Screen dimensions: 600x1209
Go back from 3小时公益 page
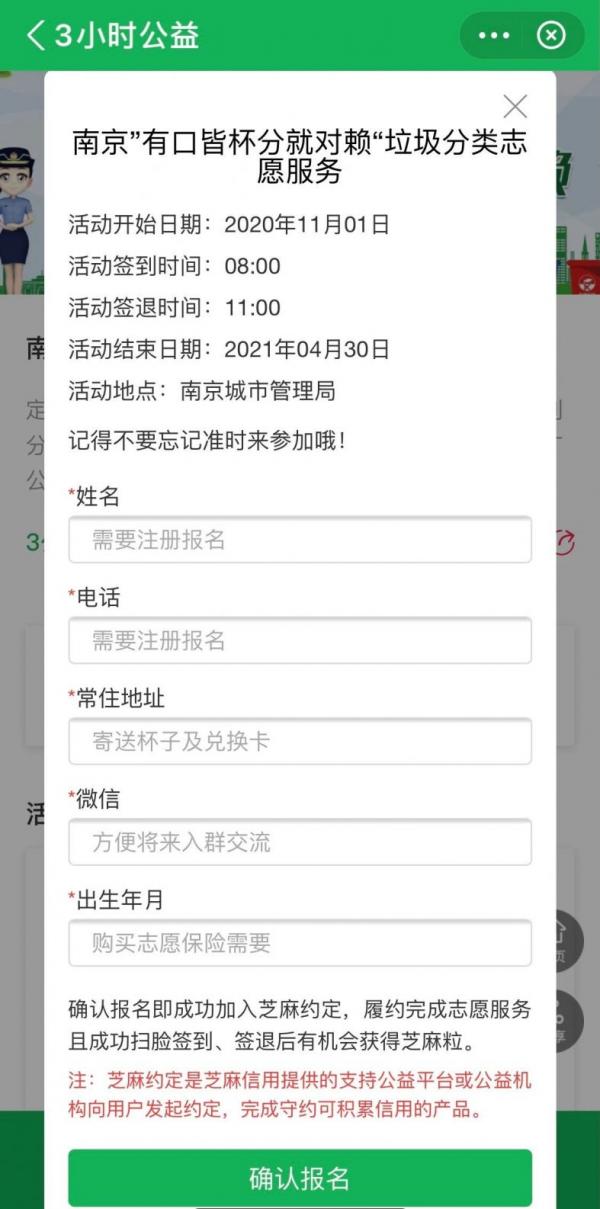(x=36, y=36)
